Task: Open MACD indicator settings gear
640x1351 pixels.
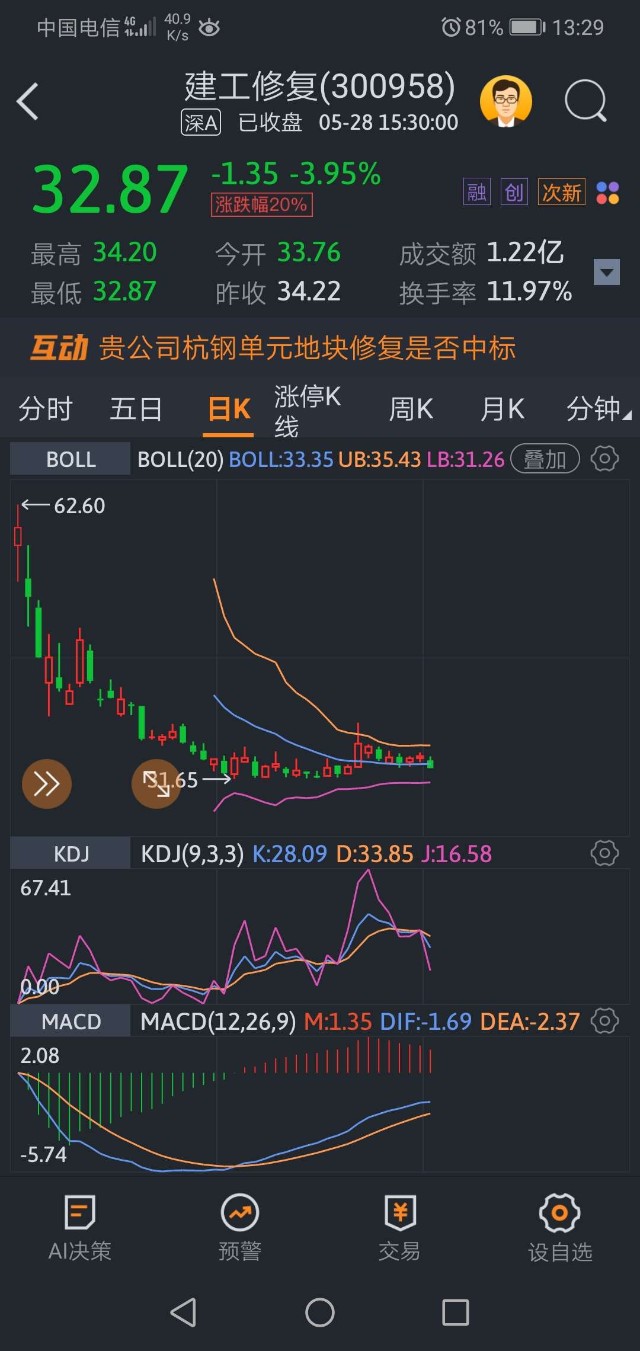Action: (604, 1021)
